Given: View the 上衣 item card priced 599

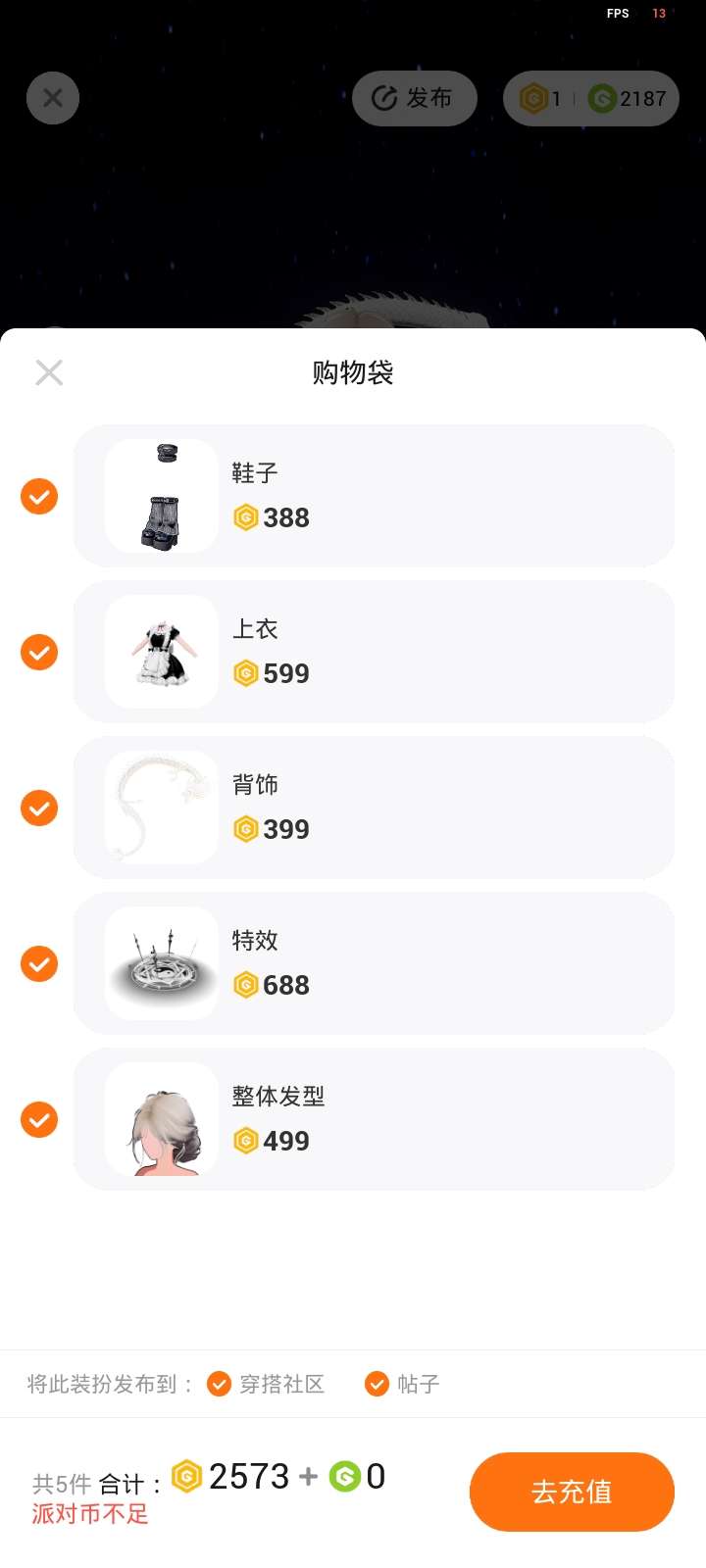Looking at the screenshot, I should [373, 653].
